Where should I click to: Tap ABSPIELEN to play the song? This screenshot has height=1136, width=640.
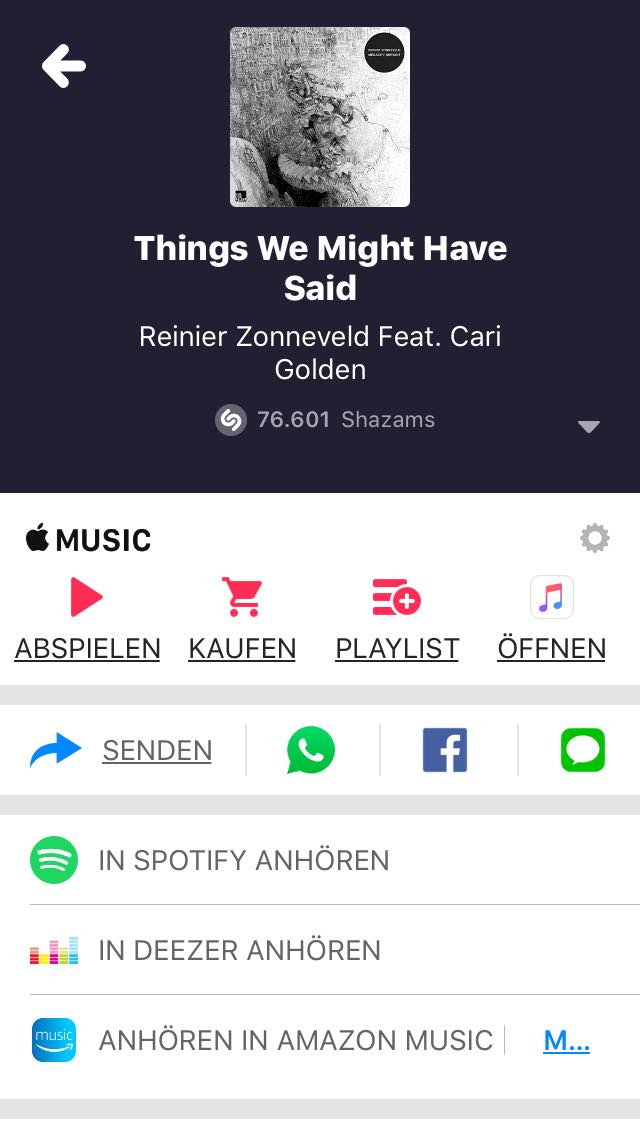[x=87, y=620]
